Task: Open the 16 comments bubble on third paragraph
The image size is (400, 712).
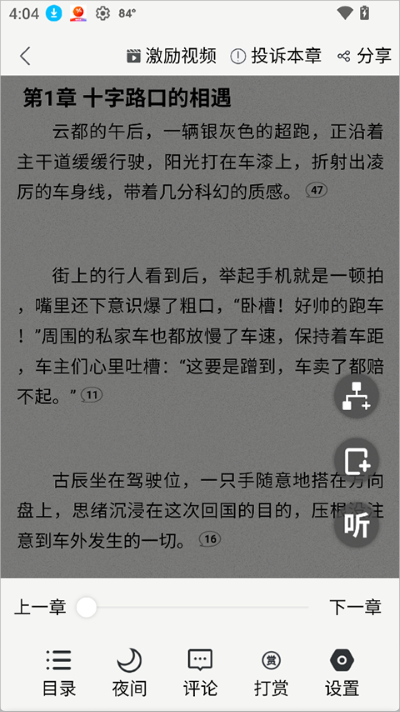Action: (x=210, y=539)
